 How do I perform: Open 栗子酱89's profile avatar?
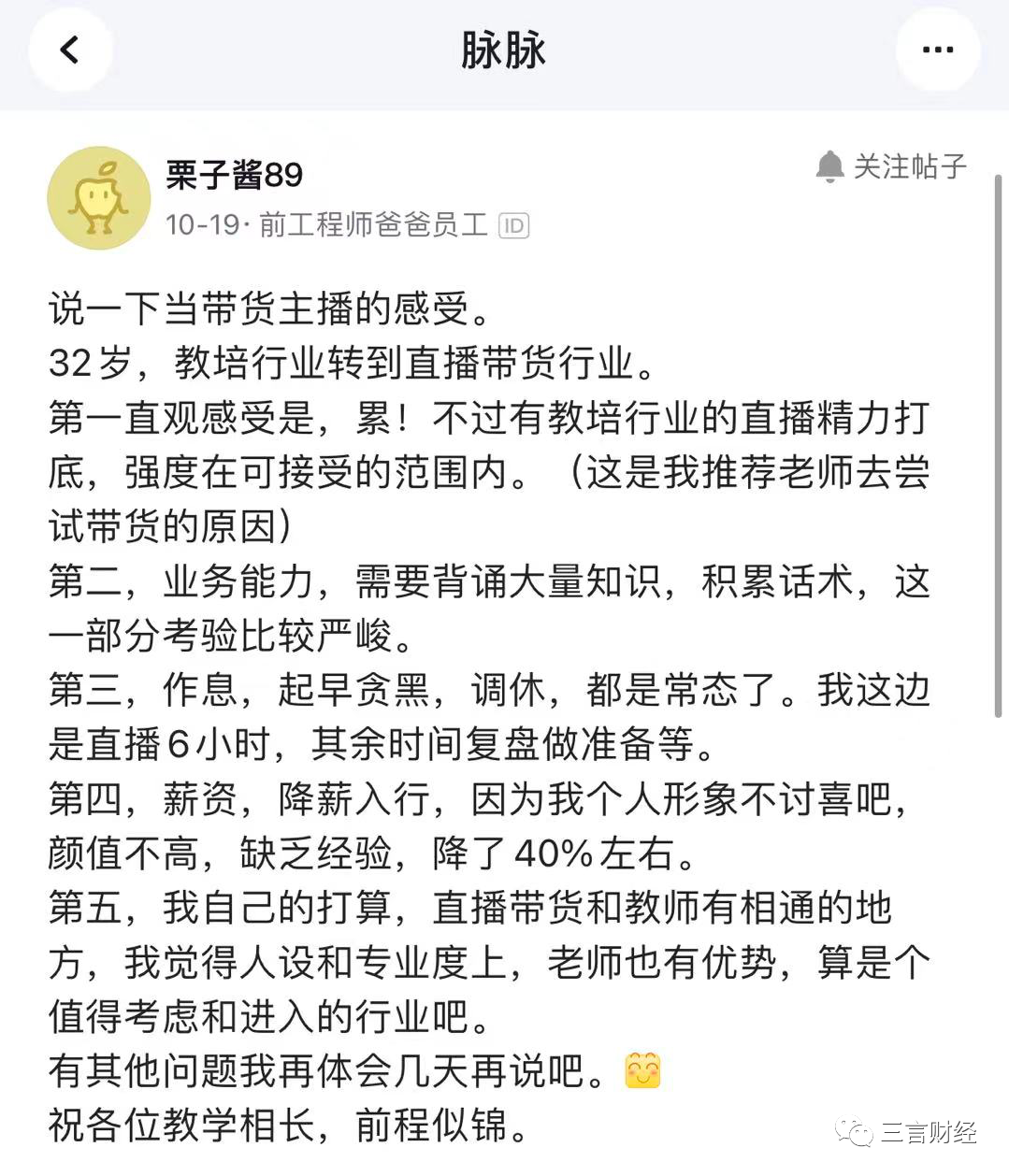[99, 198]
